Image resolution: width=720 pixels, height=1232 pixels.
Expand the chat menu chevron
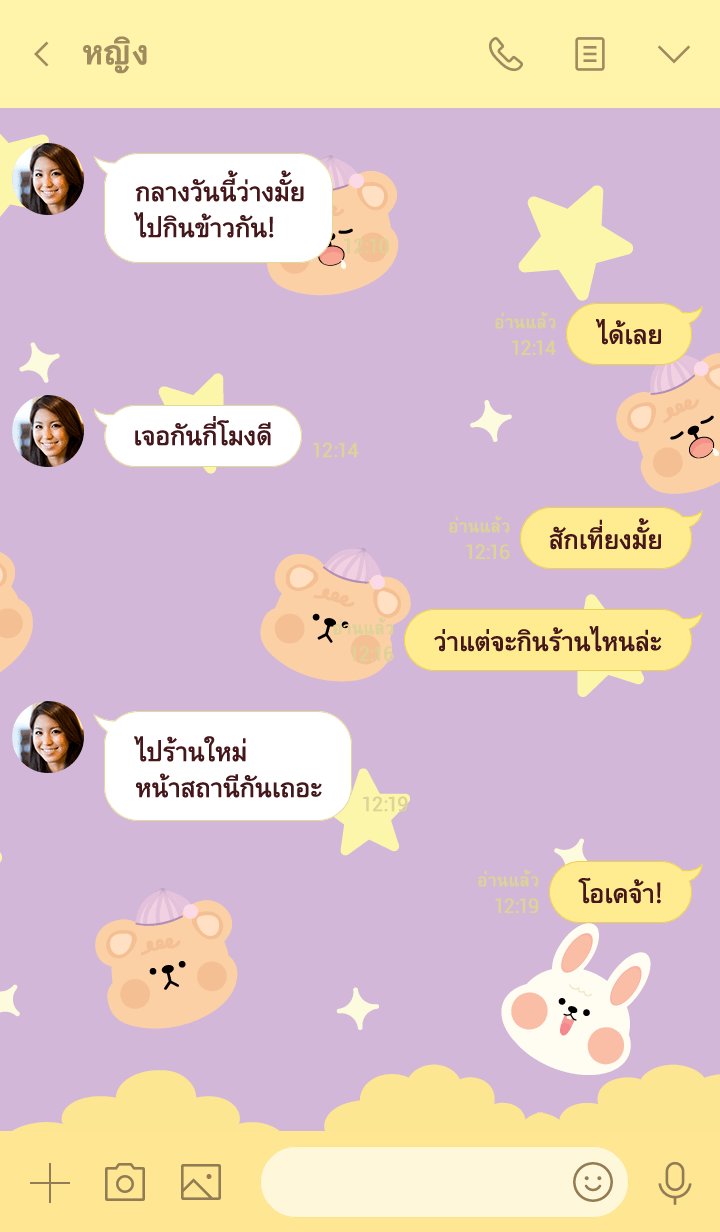673,54
